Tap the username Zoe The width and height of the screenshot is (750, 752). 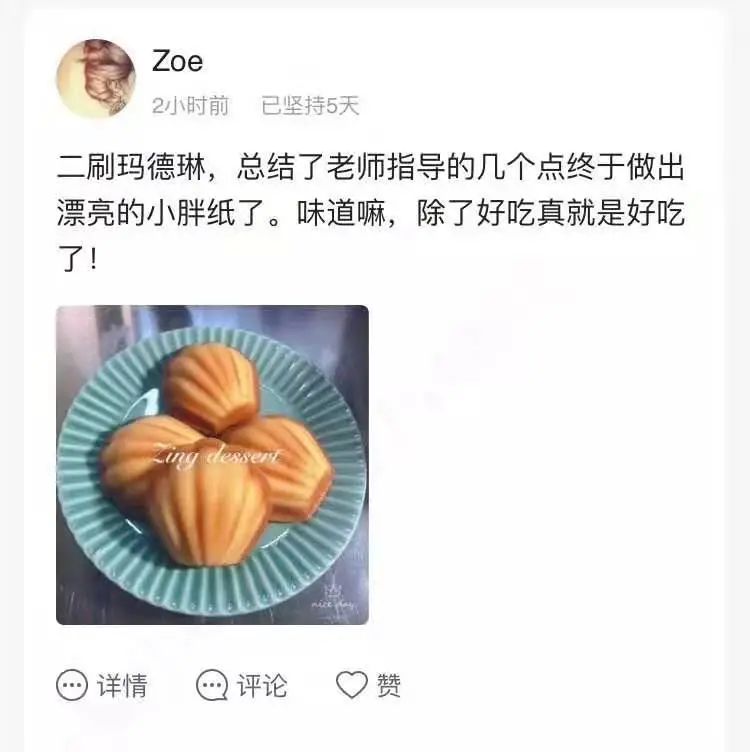[177, 62]
